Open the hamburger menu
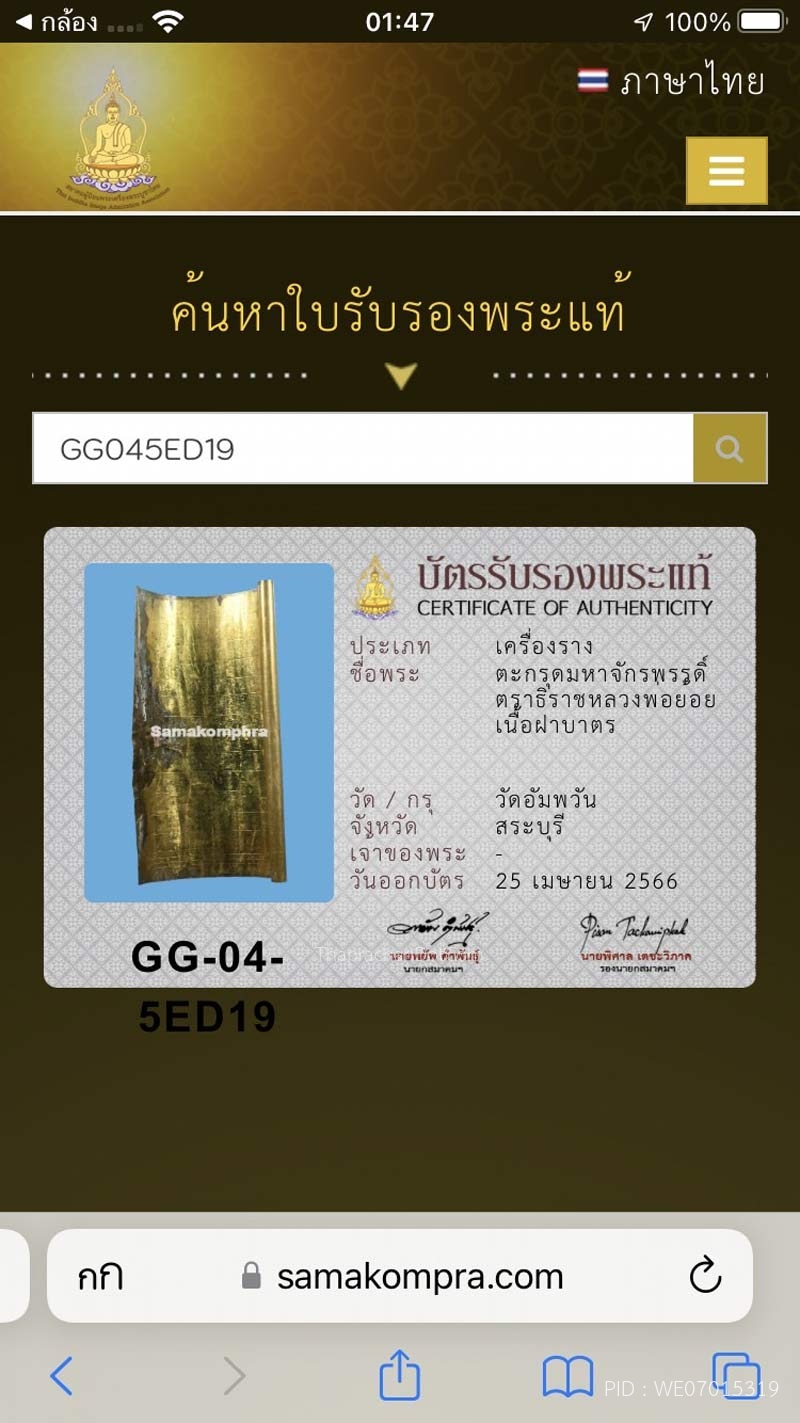The width and height of the screenshot is (800, 1423). tap(726, 171)
